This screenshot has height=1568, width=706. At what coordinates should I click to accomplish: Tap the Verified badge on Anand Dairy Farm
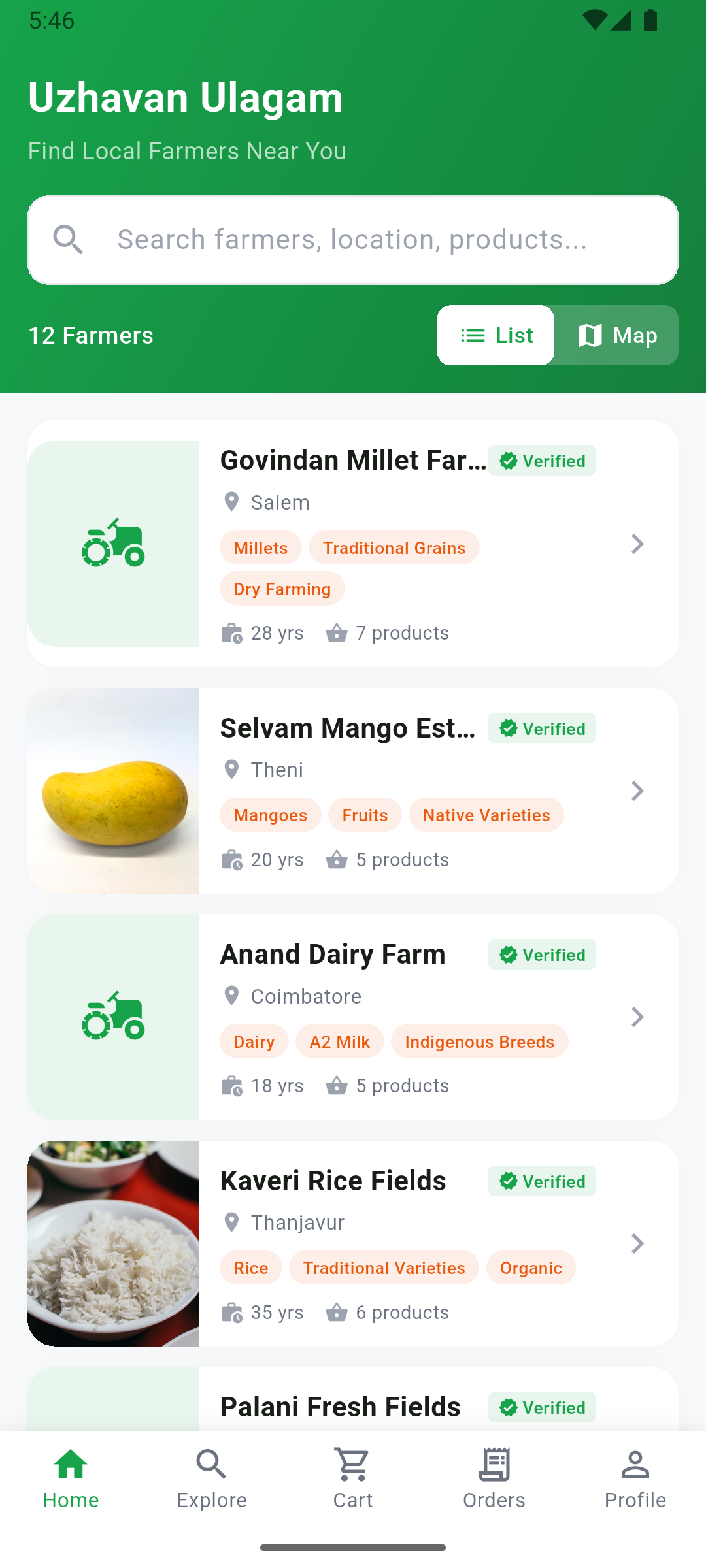(541, 955)
